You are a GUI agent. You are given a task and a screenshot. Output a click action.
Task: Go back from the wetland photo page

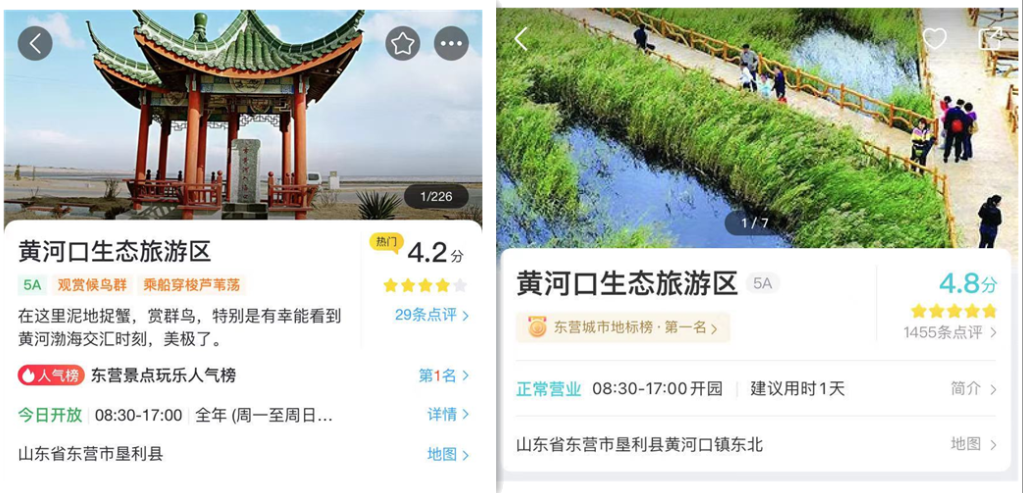pyautogui.click(x=520, y=39)
